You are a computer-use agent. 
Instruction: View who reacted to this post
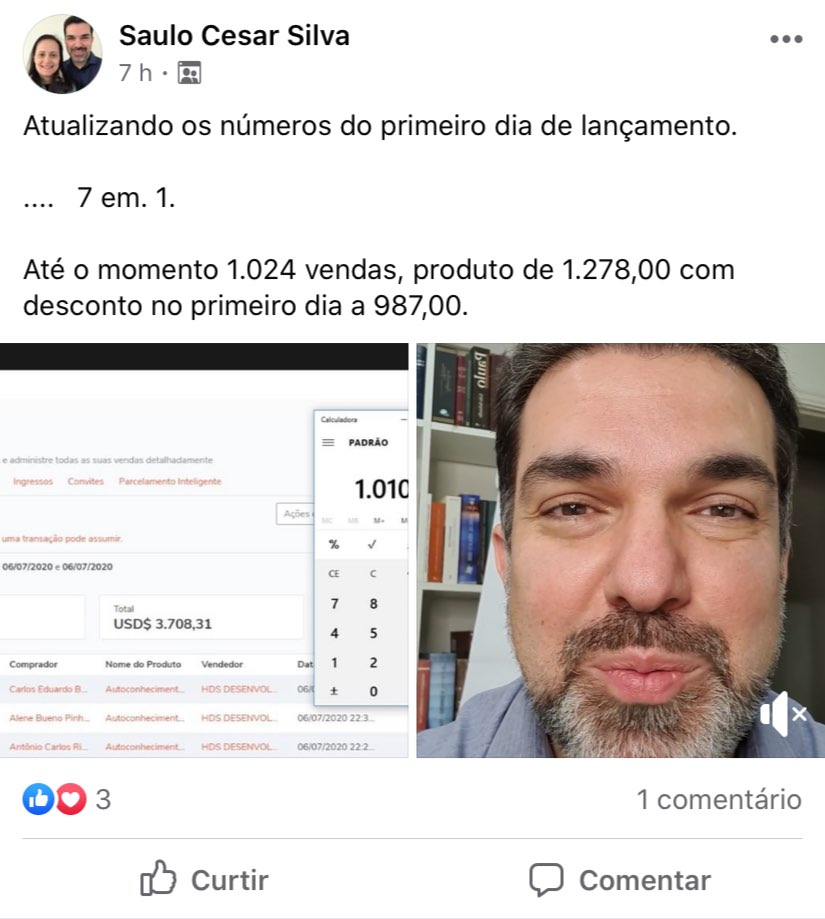(x=66, y=800)
